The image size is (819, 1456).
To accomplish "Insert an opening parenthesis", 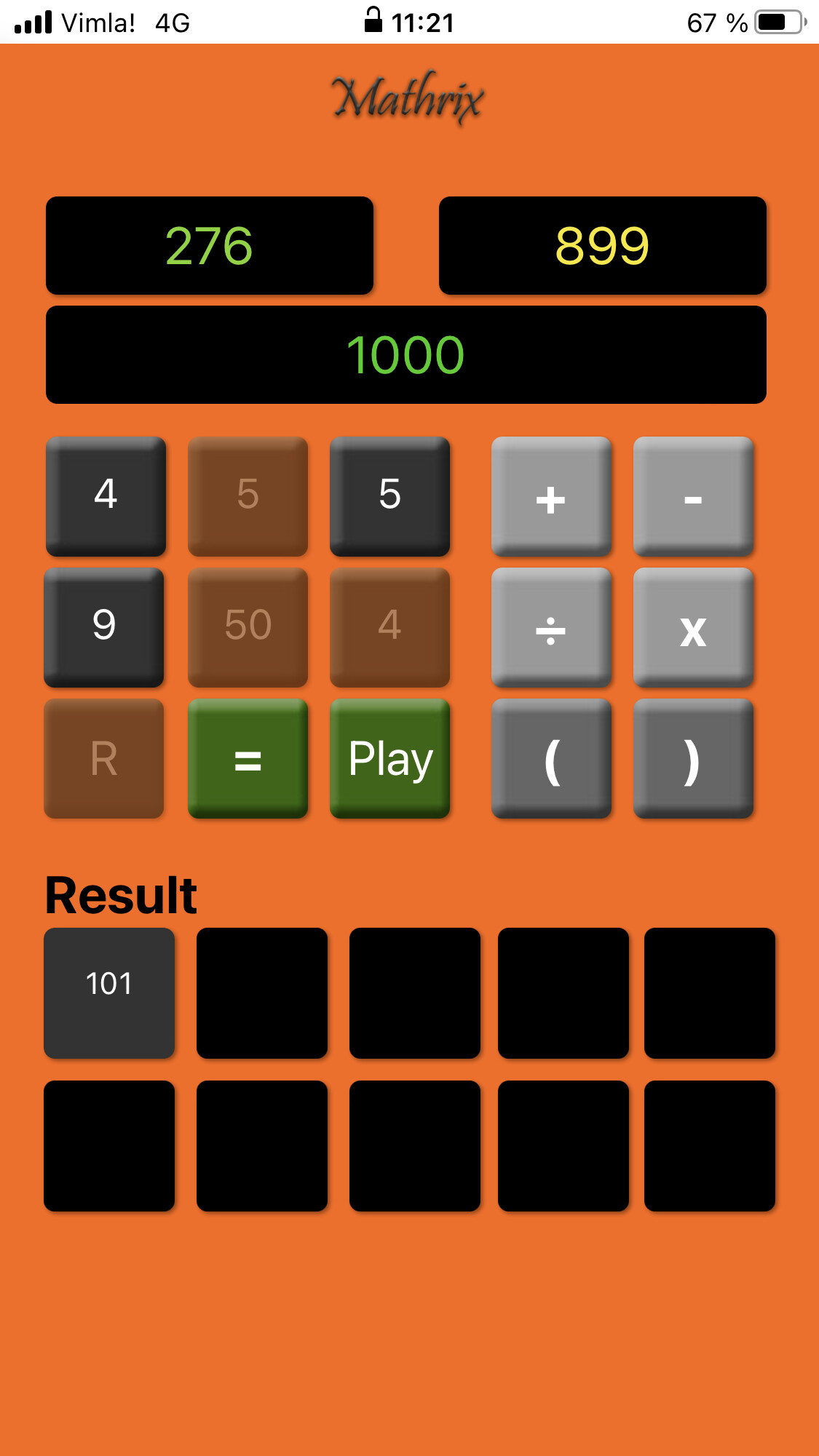I will 551,758.
